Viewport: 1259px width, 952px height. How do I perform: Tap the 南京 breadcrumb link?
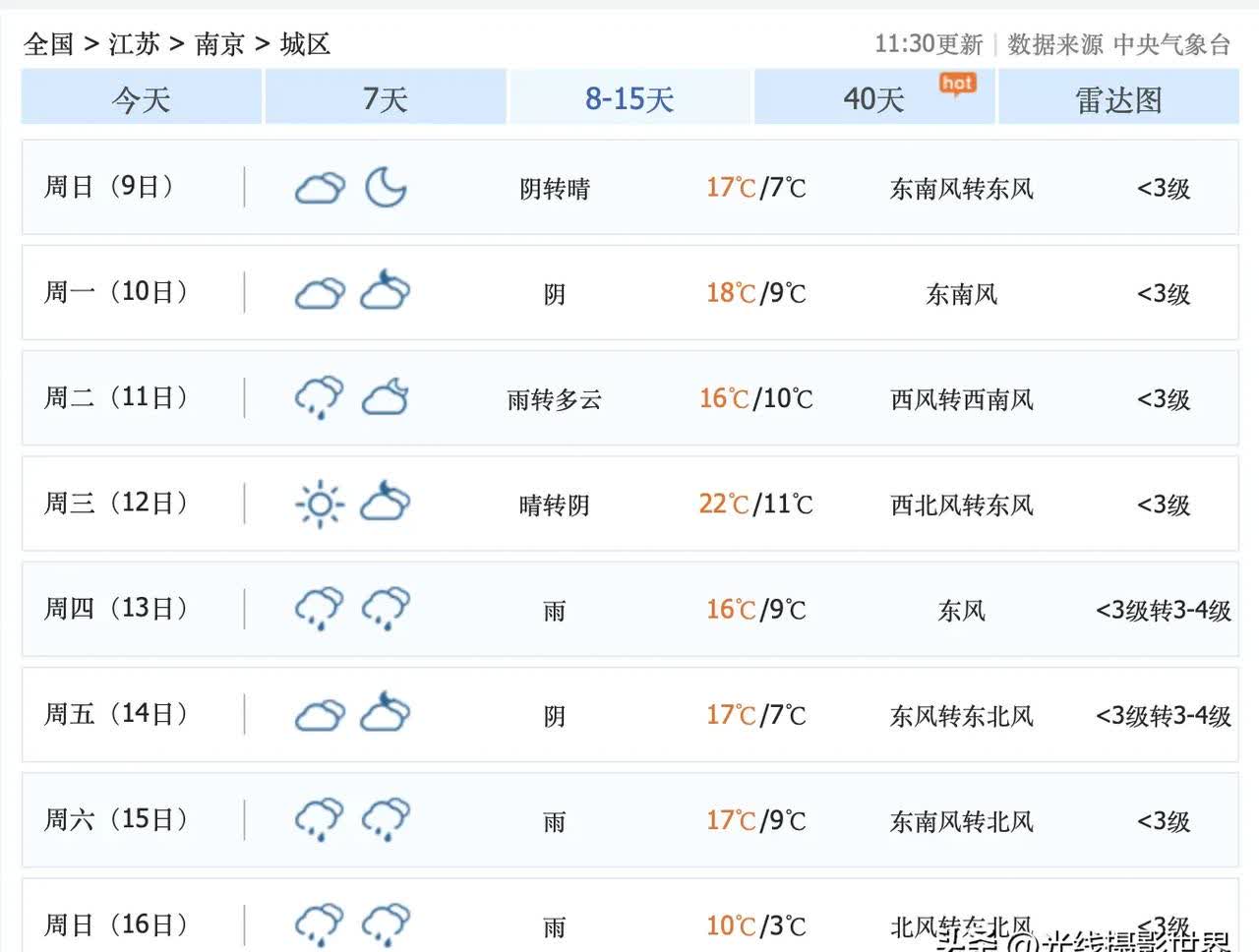[219, 44]
